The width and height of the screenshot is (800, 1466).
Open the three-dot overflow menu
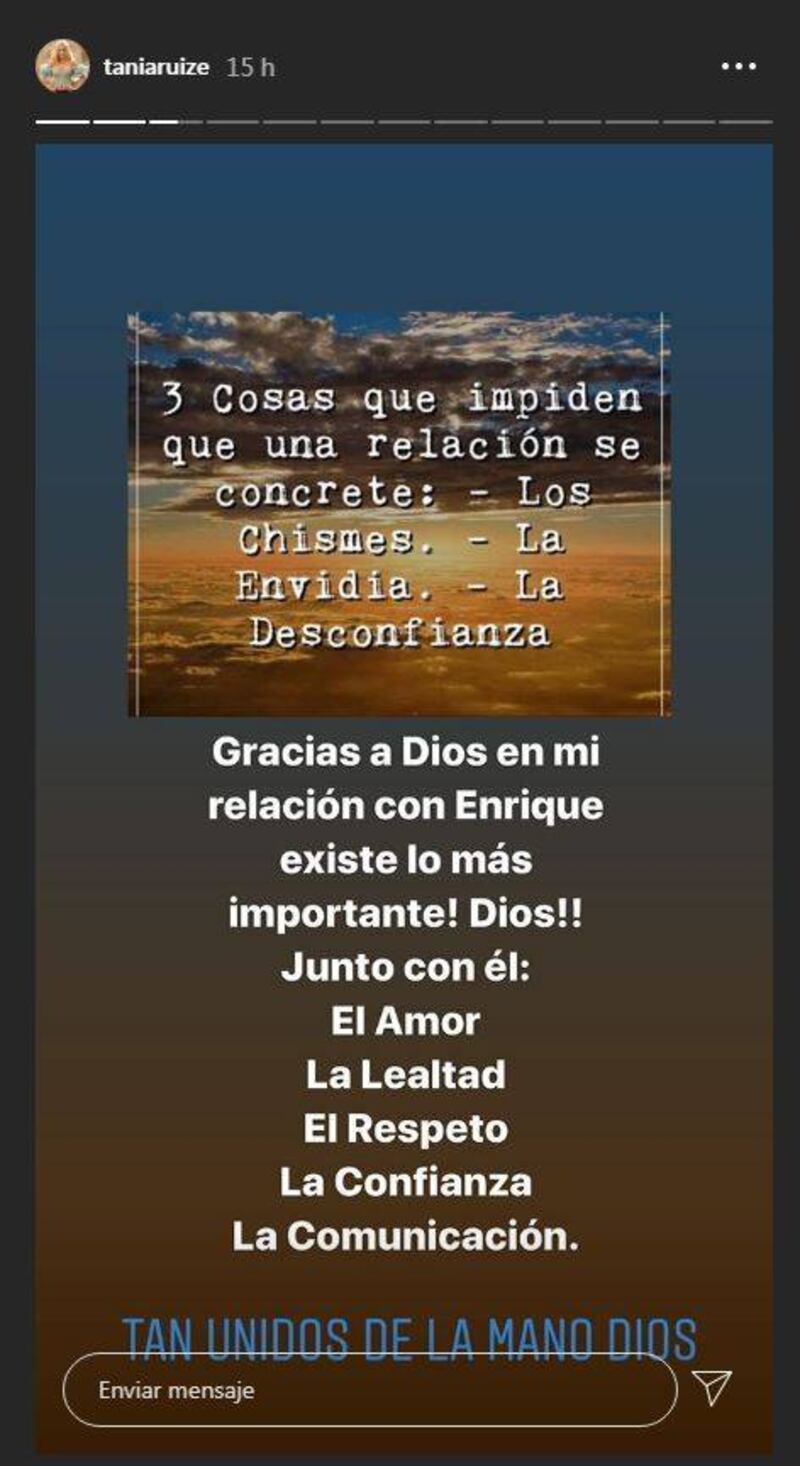(x=739, y=67)
